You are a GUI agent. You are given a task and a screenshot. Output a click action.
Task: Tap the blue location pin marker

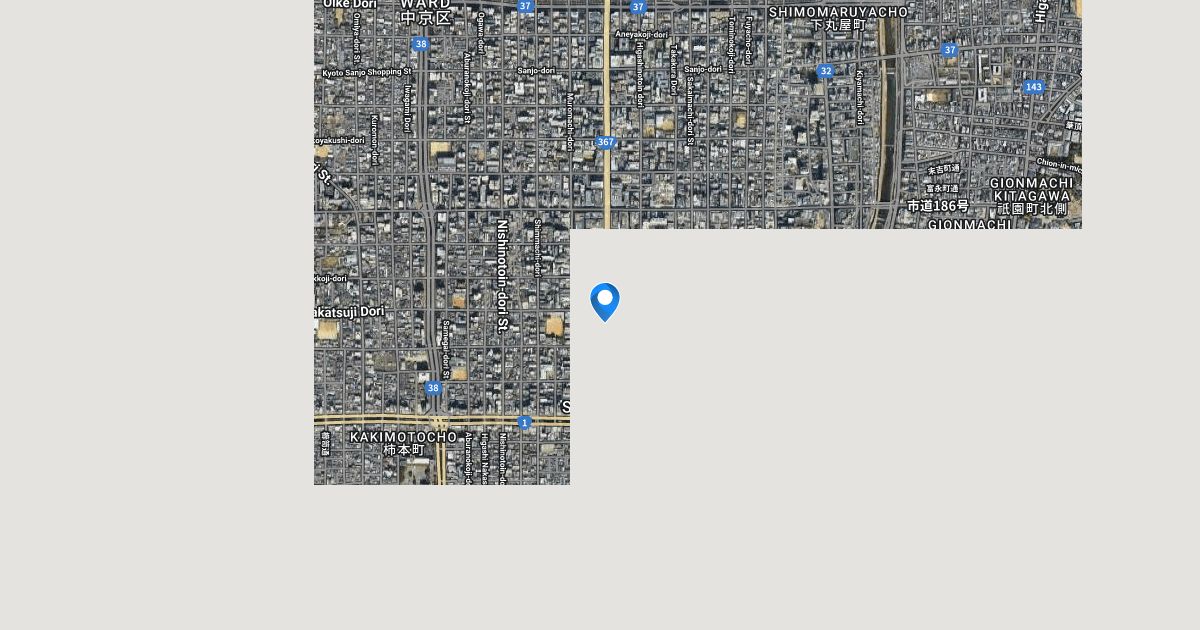pyautogui.click(x=605, y=300)
